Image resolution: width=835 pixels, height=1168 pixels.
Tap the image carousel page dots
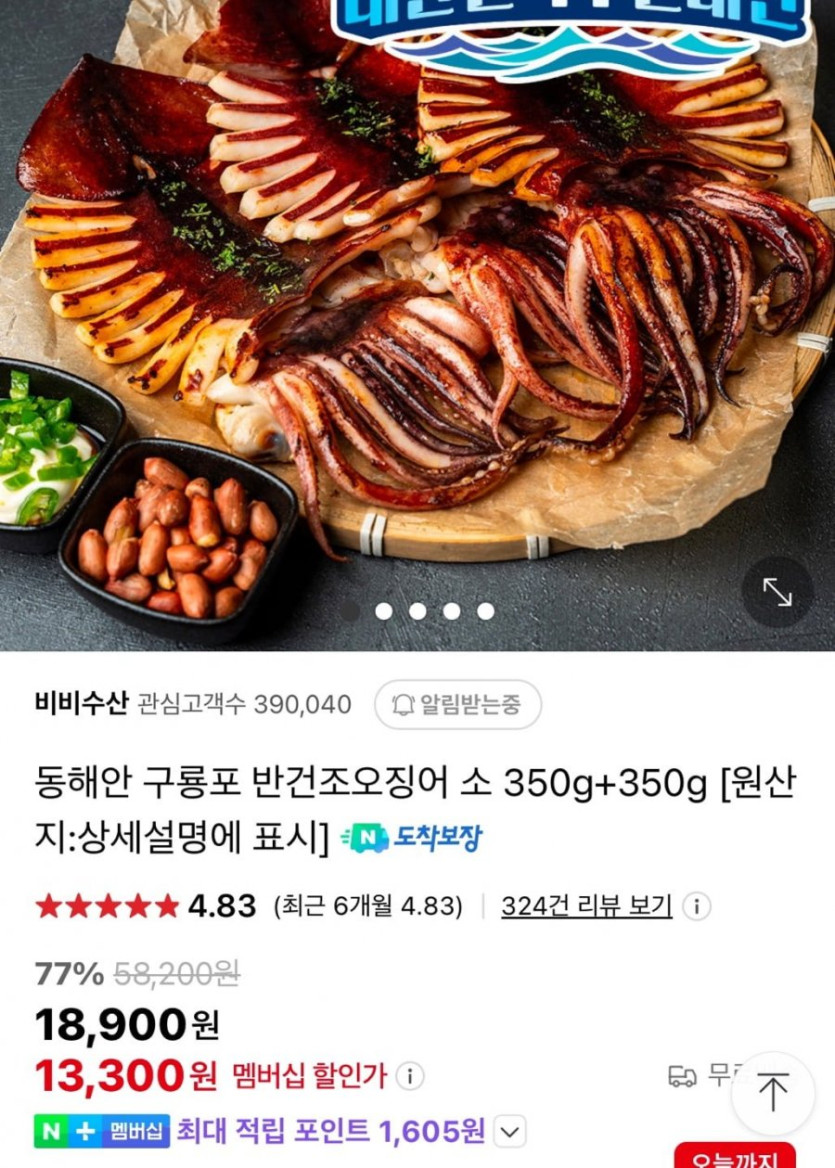(x=418, y=611)
